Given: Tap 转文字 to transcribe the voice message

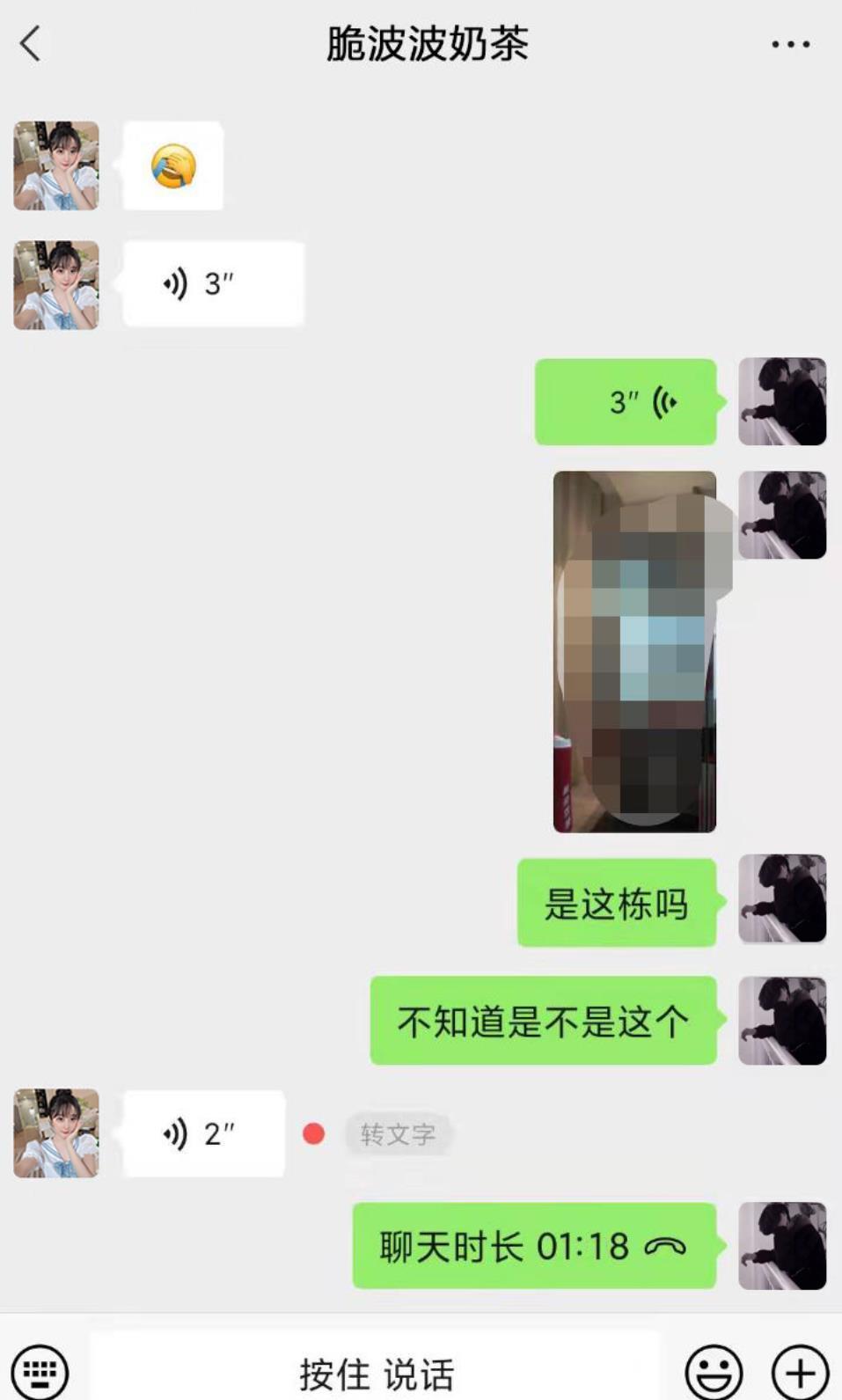Looking at the screenshot, I should click(398, 1134).
